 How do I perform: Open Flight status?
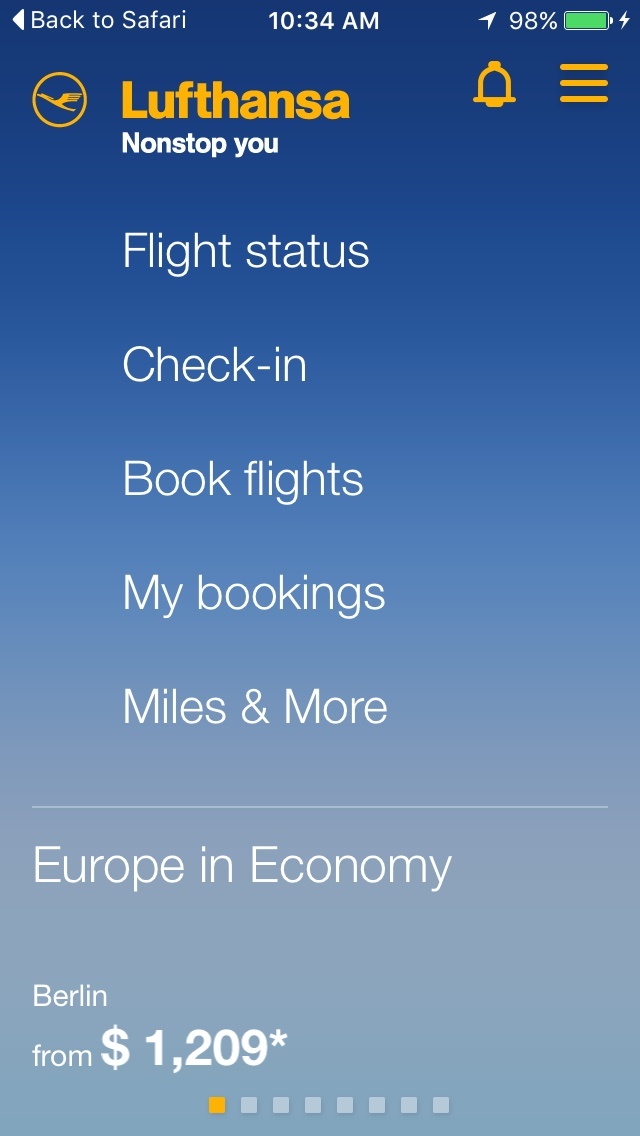(246, 251)
